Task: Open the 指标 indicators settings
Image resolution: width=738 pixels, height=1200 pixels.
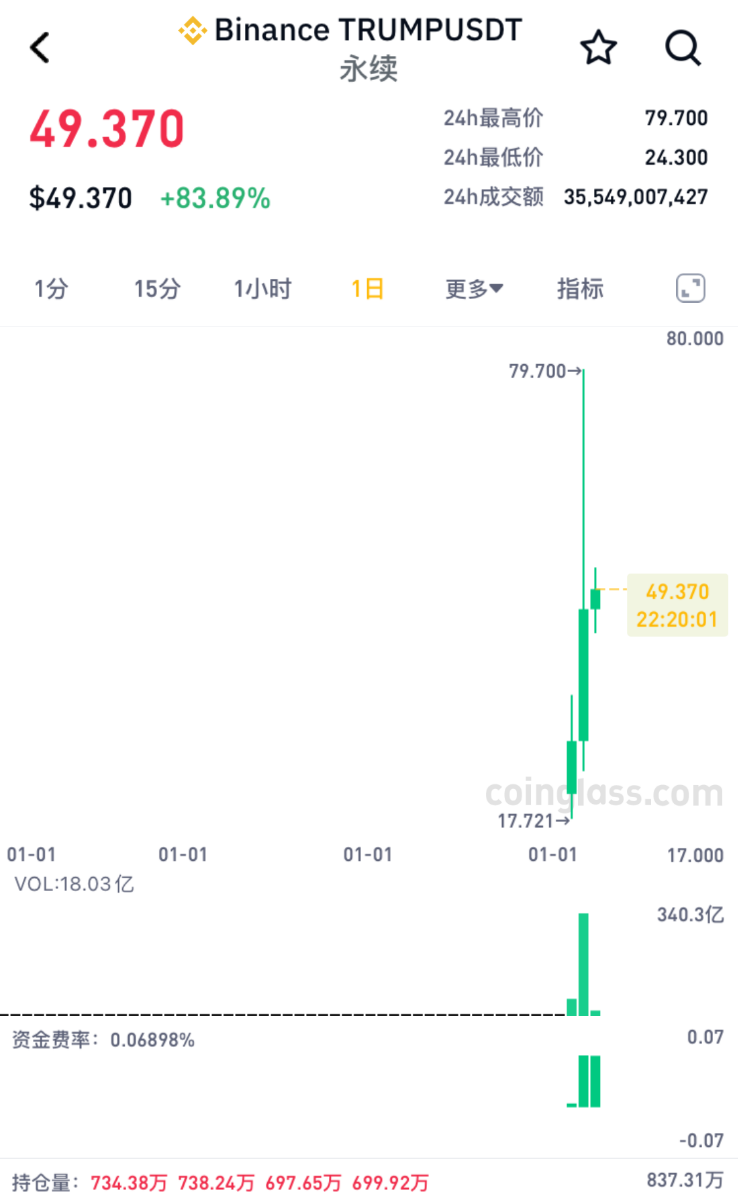Action: tap(580, 289)
